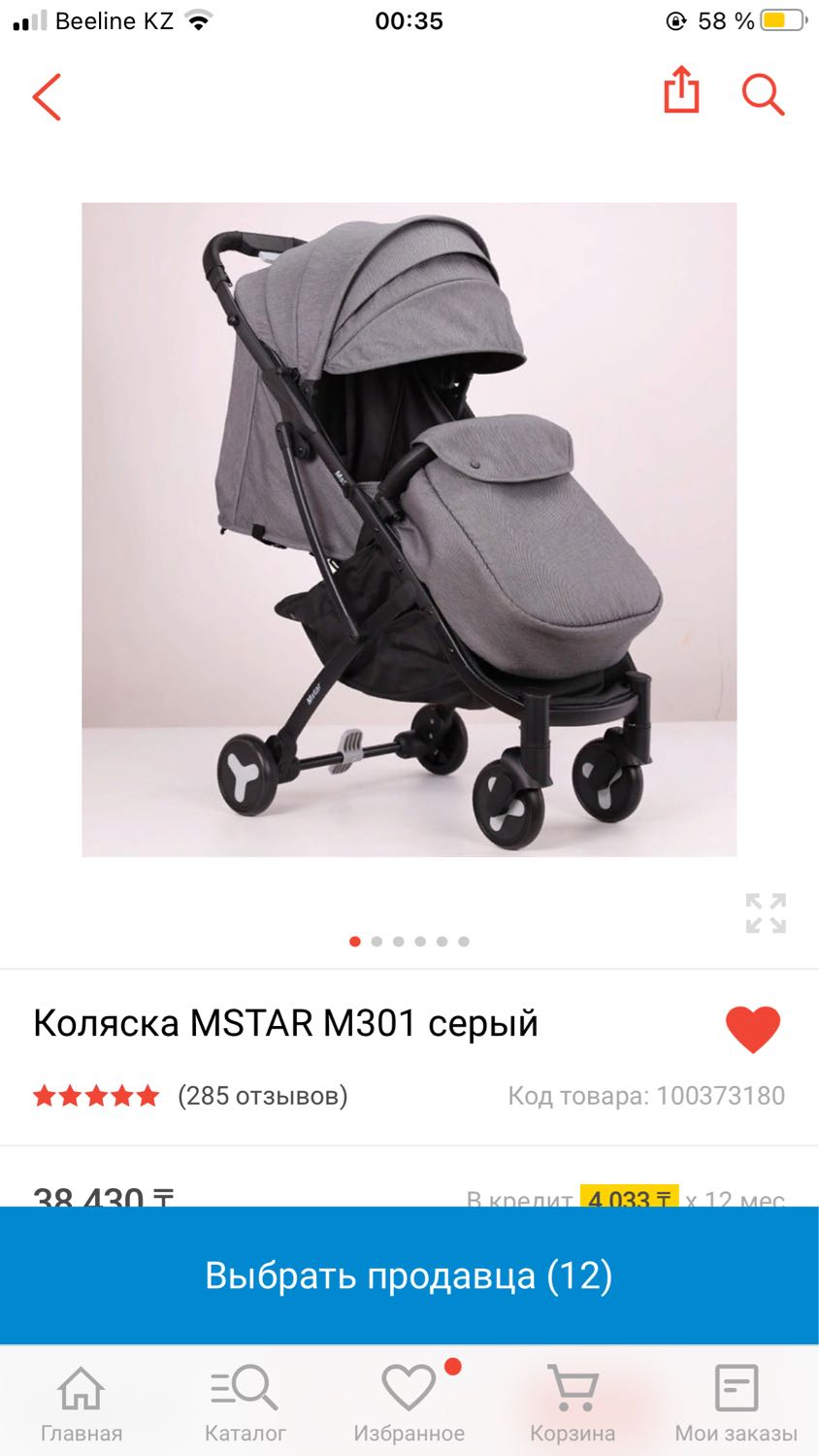The image size is (819, 1456).
Task: Remove MSTAR M301 from favorites
Action: pos(753,1029)
